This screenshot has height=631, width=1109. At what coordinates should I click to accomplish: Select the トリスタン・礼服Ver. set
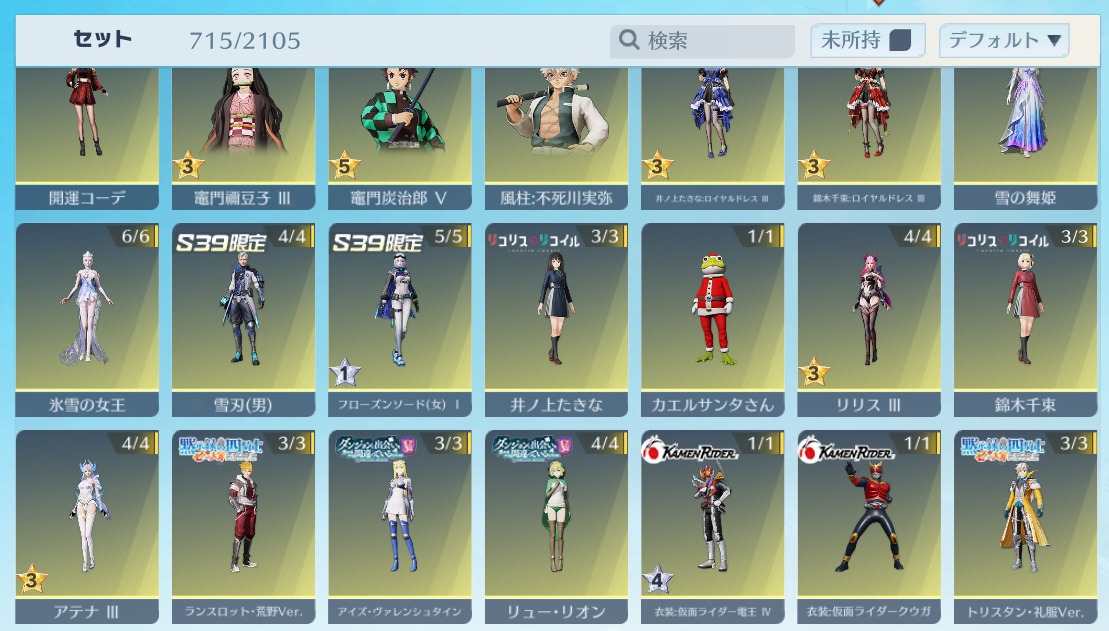pyautogui.click(x=1025, y=525)
